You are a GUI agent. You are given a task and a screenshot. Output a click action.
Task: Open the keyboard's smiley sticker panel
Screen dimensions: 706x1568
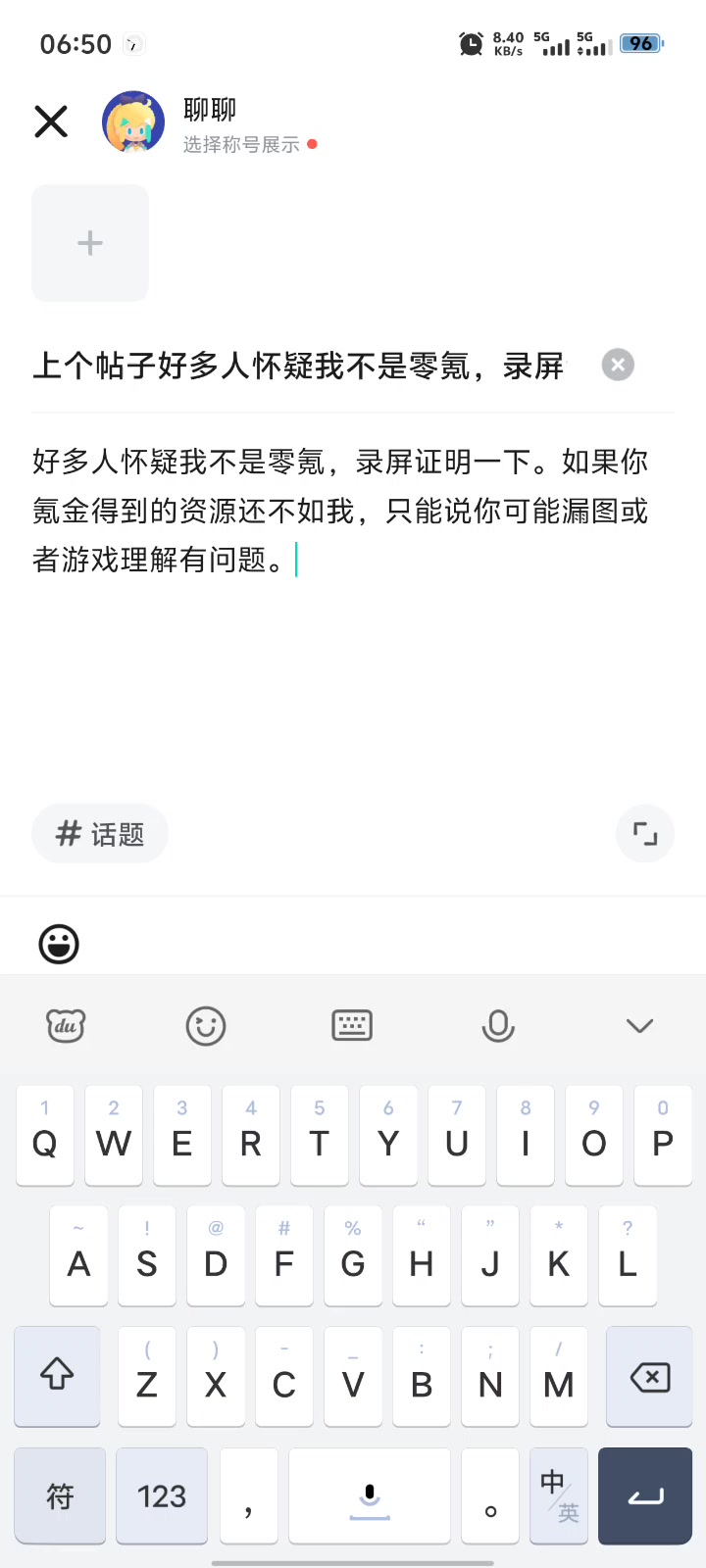pos(206,1026)
